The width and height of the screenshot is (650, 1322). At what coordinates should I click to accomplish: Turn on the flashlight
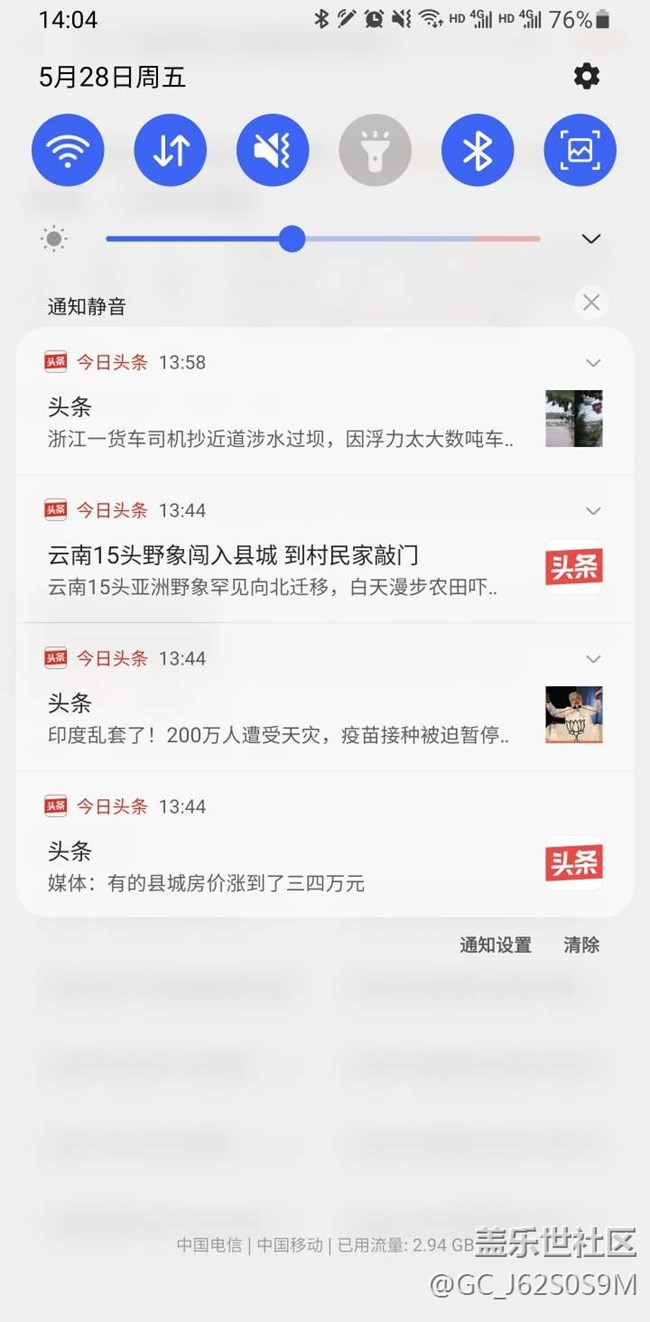pos(375,150)
